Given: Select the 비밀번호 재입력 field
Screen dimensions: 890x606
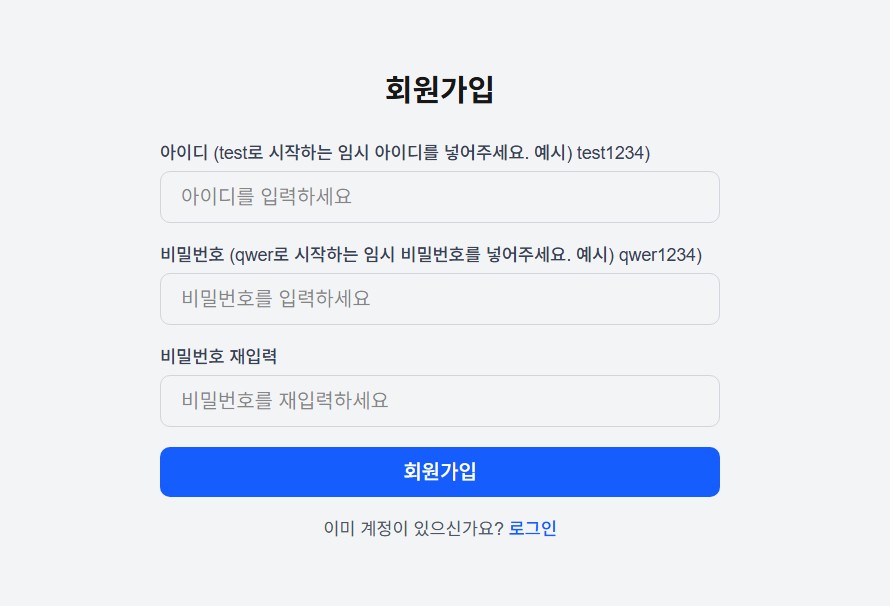Looking at the screenshot, I should (x=439, y=401).
